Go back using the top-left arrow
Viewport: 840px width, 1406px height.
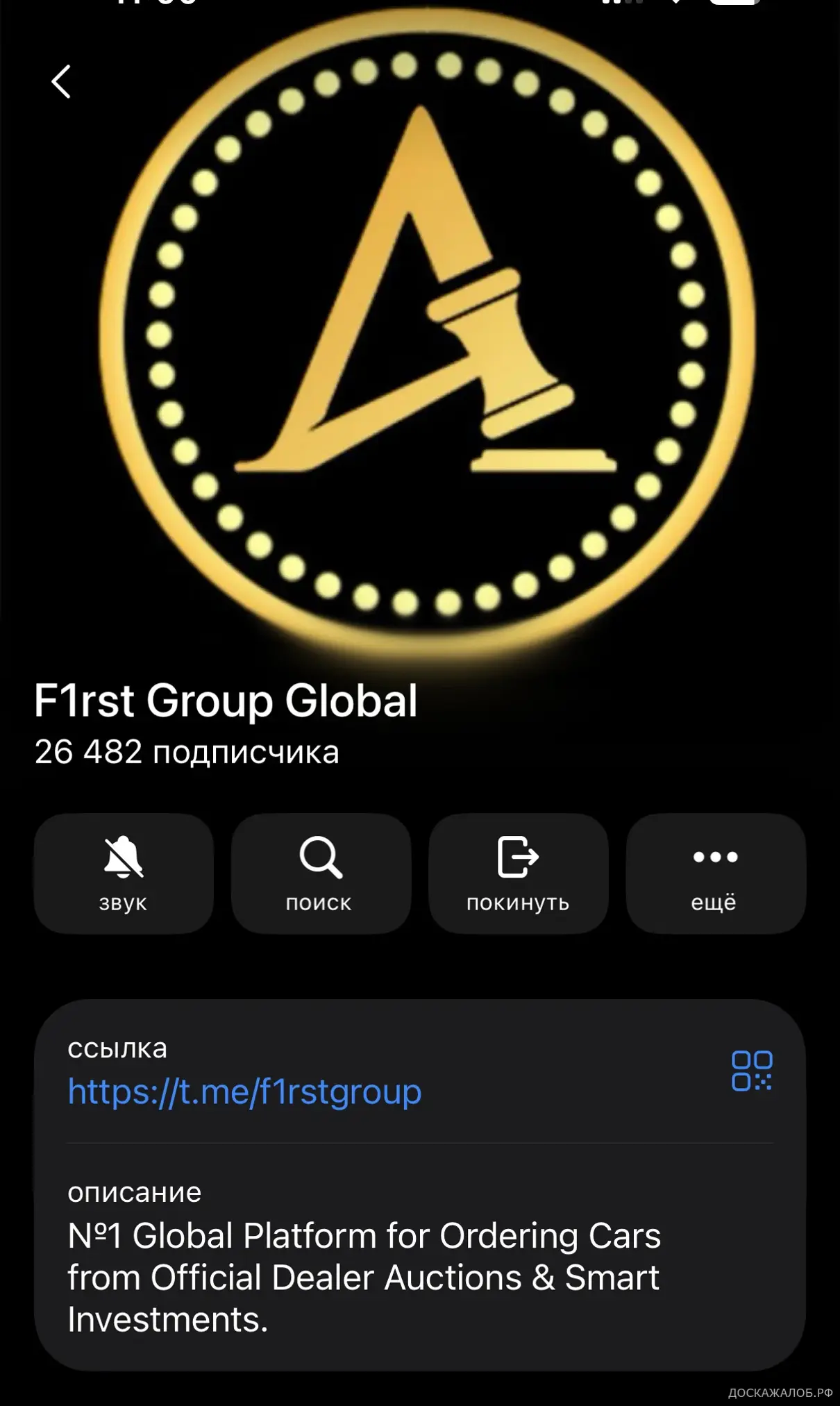(61, 82)
